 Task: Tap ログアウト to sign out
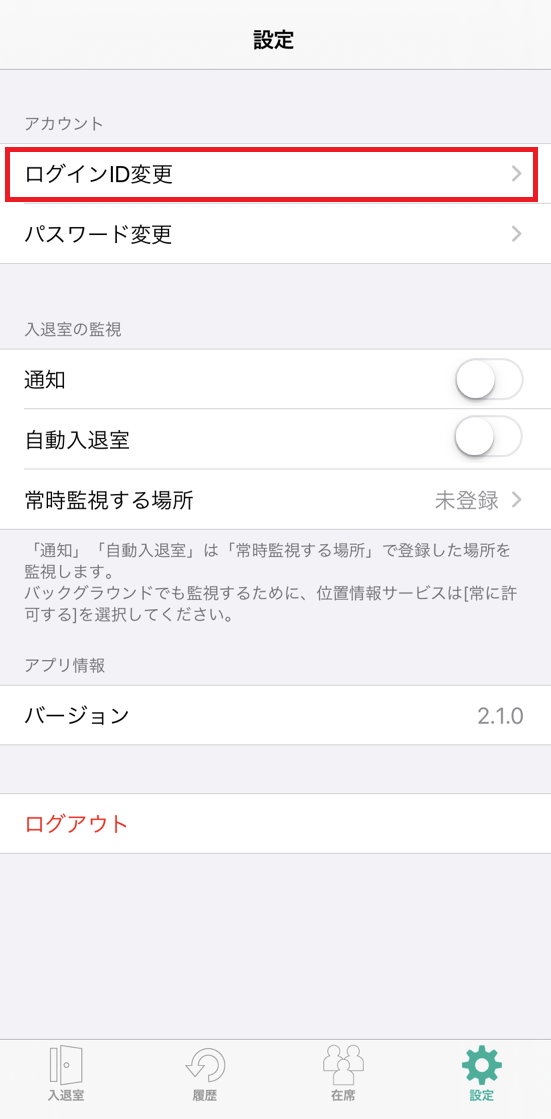276,824
